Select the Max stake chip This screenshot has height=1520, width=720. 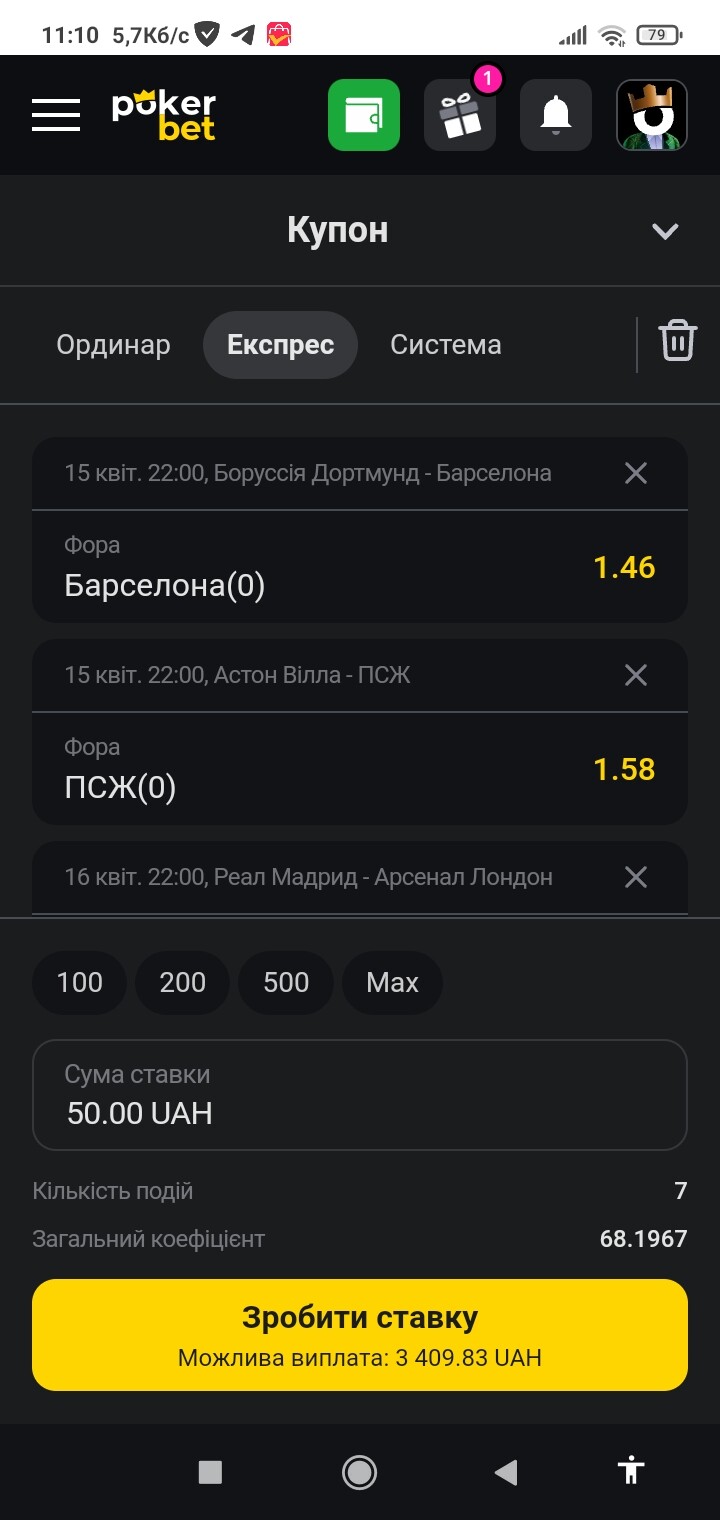click(392, 982)
